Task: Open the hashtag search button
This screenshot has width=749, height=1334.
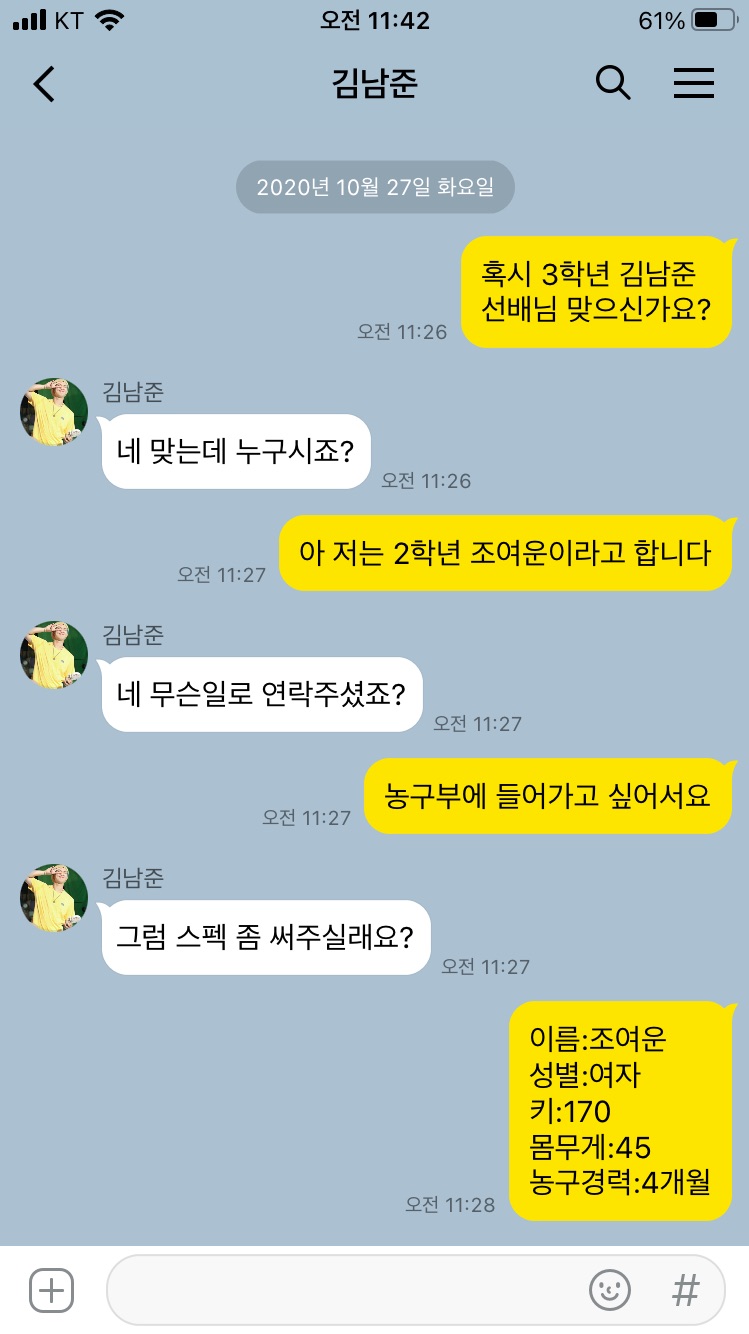Action: (686, 1290)
